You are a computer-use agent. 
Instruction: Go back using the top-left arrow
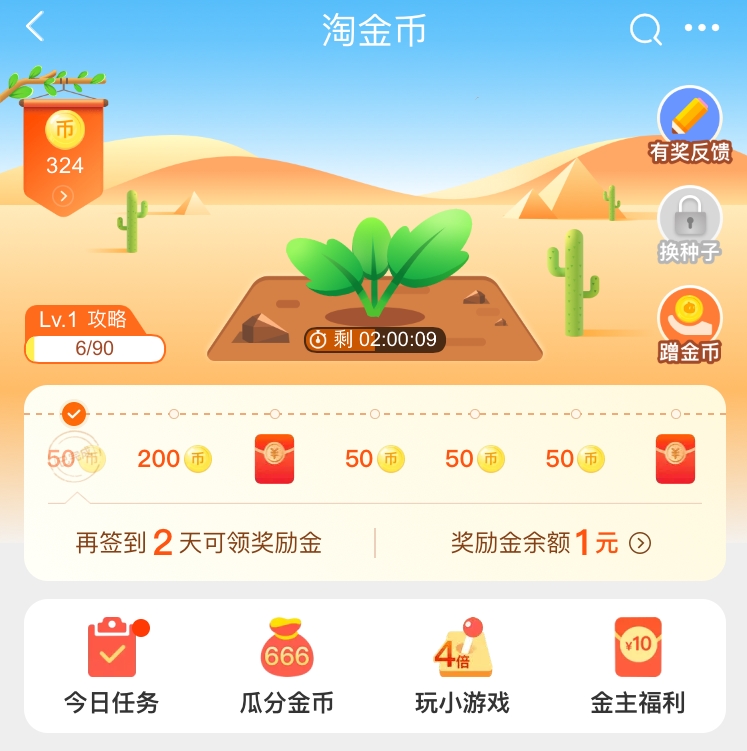[36, 28]
